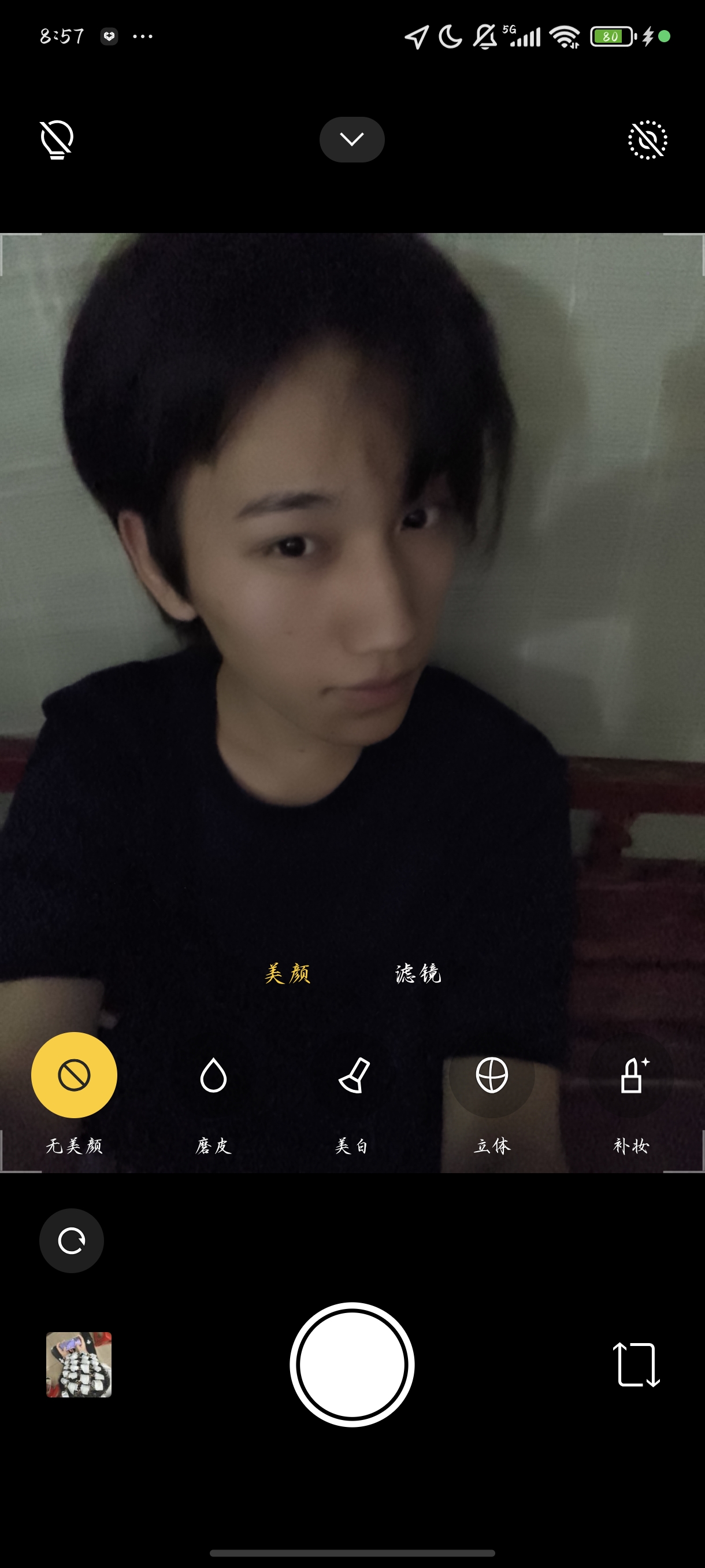
Task: Switch to the 滤镜 filter tab
Action: 418,974
